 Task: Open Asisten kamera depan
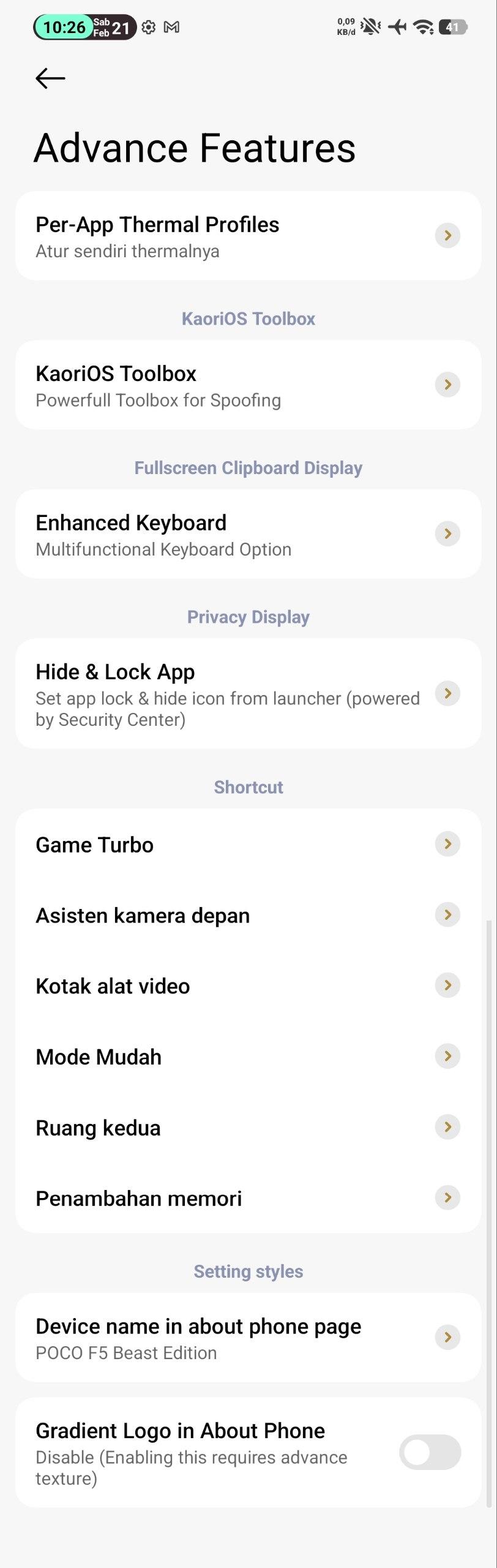pyautogui.click(x=248, y=915)
